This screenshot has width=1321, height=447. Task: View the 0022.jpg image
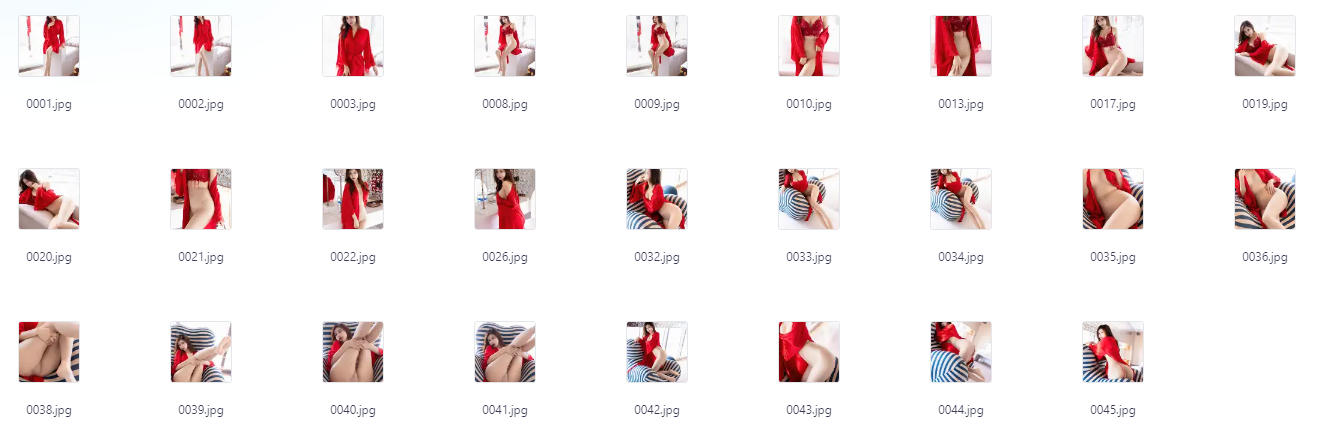[353, 199]
